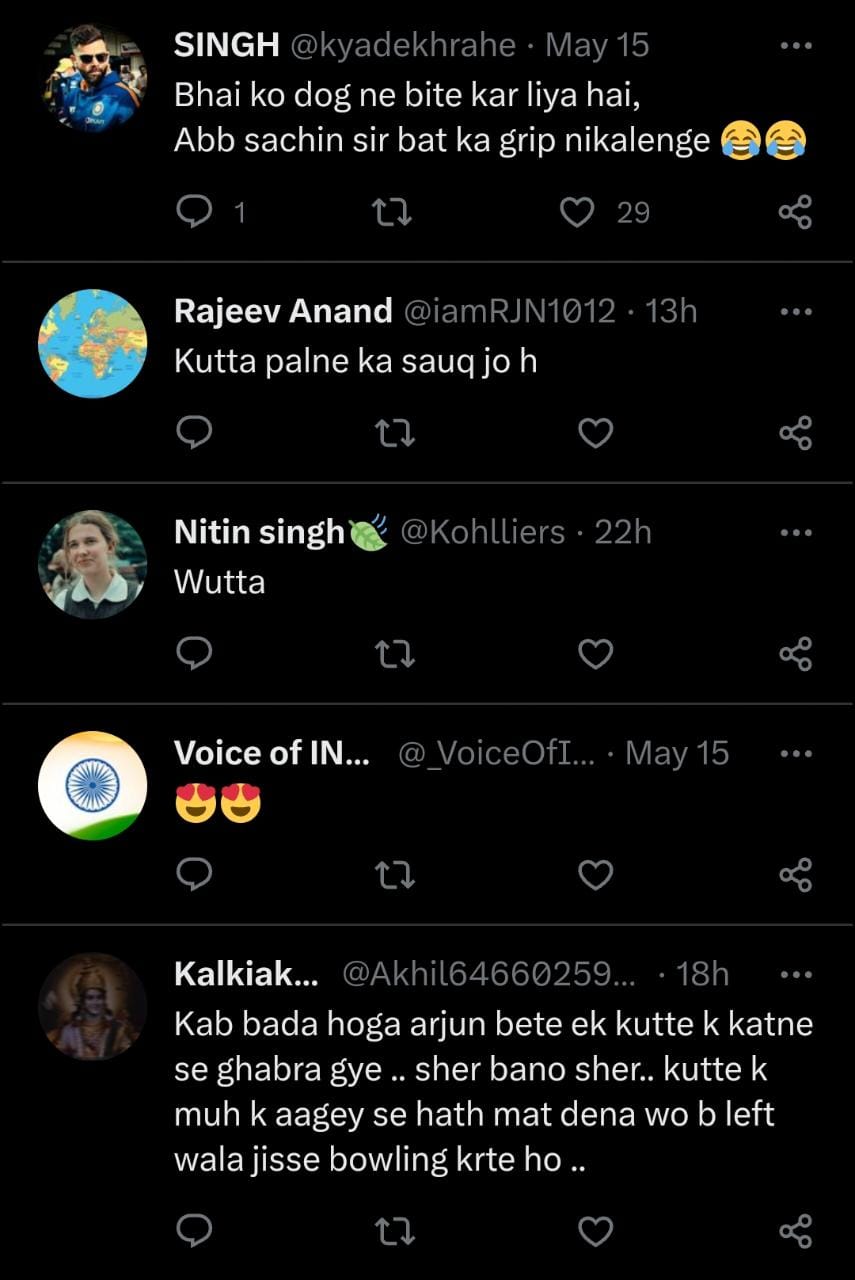The width and height of the screenshot is (855, 1280).
Task: Share SINGH's tweet
Action: click(x=795, y=212)
